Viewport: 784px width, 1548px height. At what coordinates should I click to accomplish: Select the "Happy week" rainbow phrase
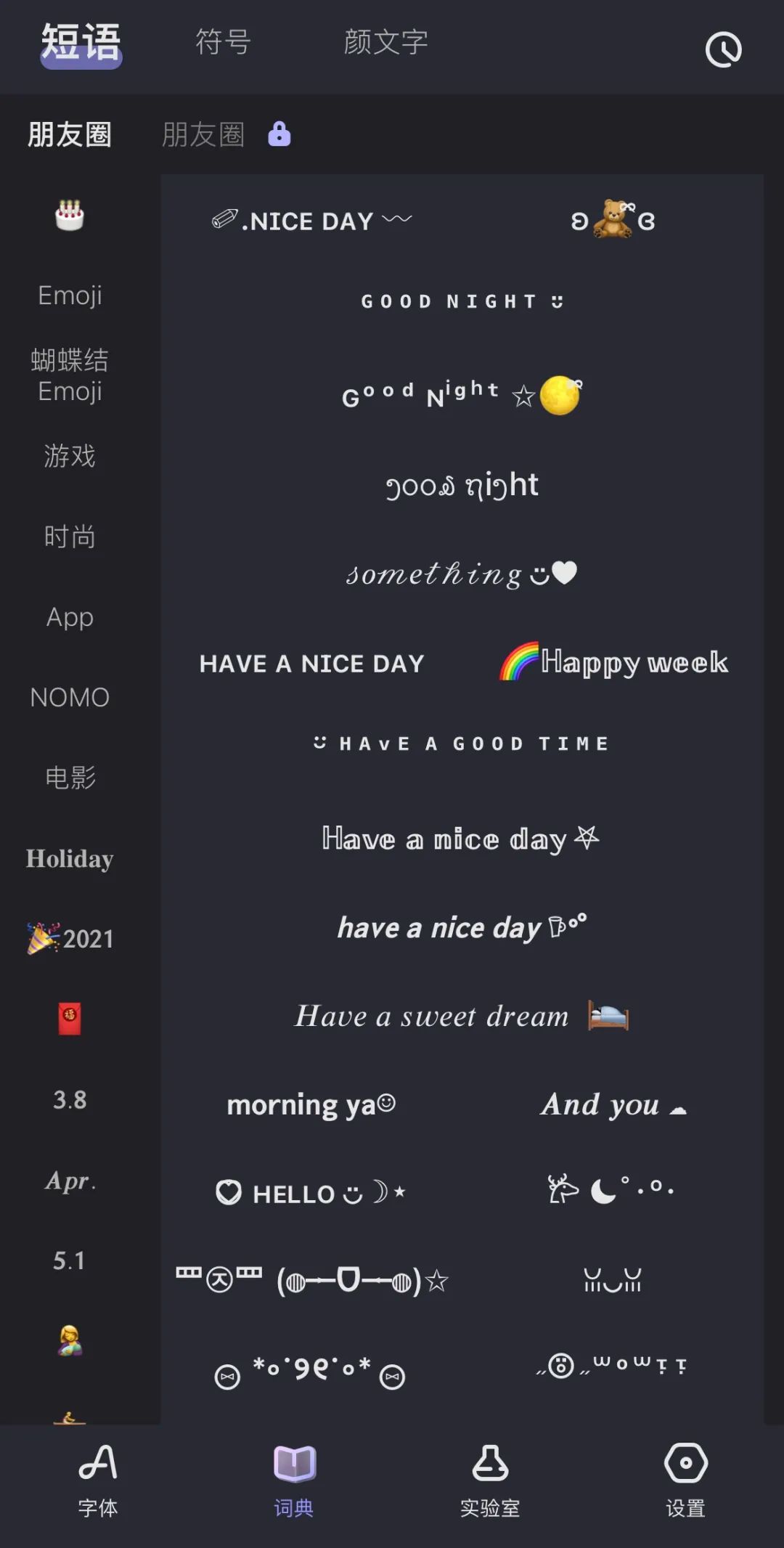[x=613, y=662]
